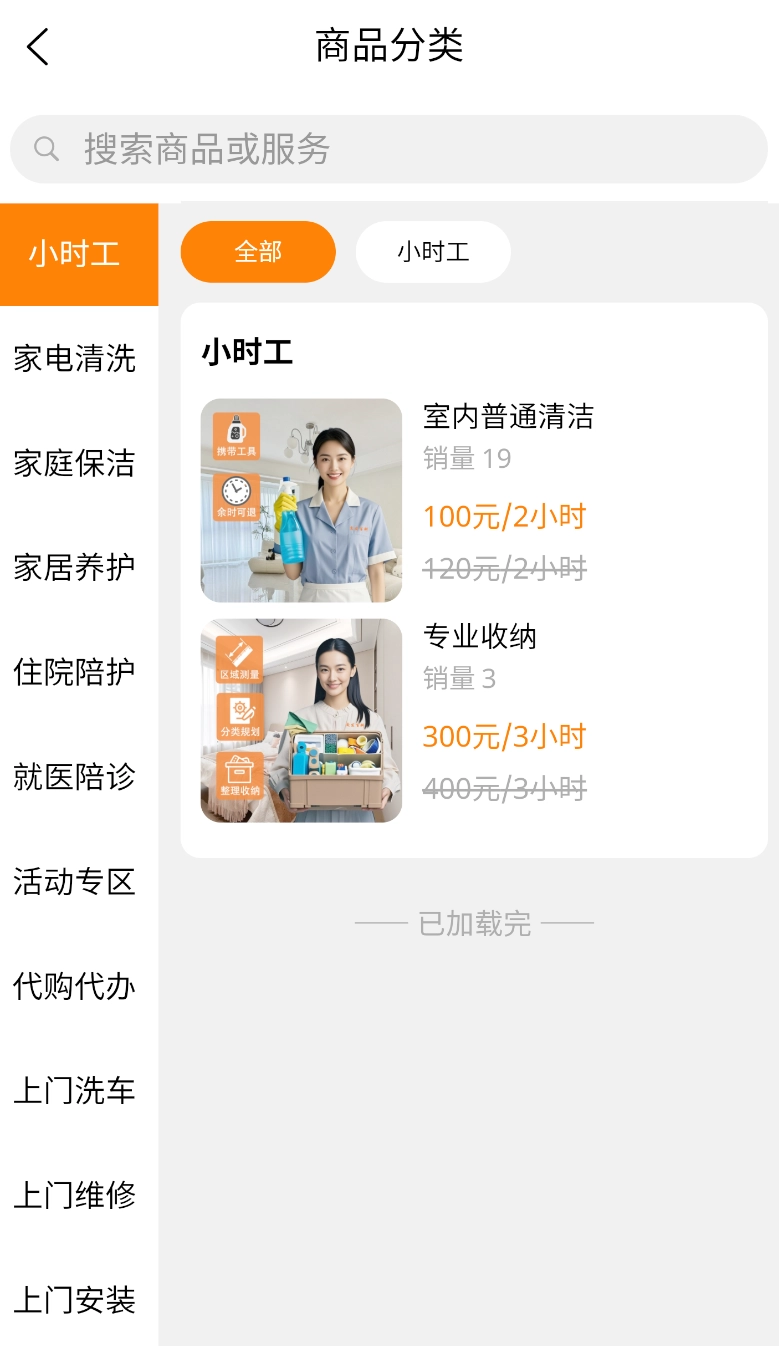Open the 家居养护 category
Image resolution: width=779 pixels, height=1346 pixels.
click(x=75, y=567)
